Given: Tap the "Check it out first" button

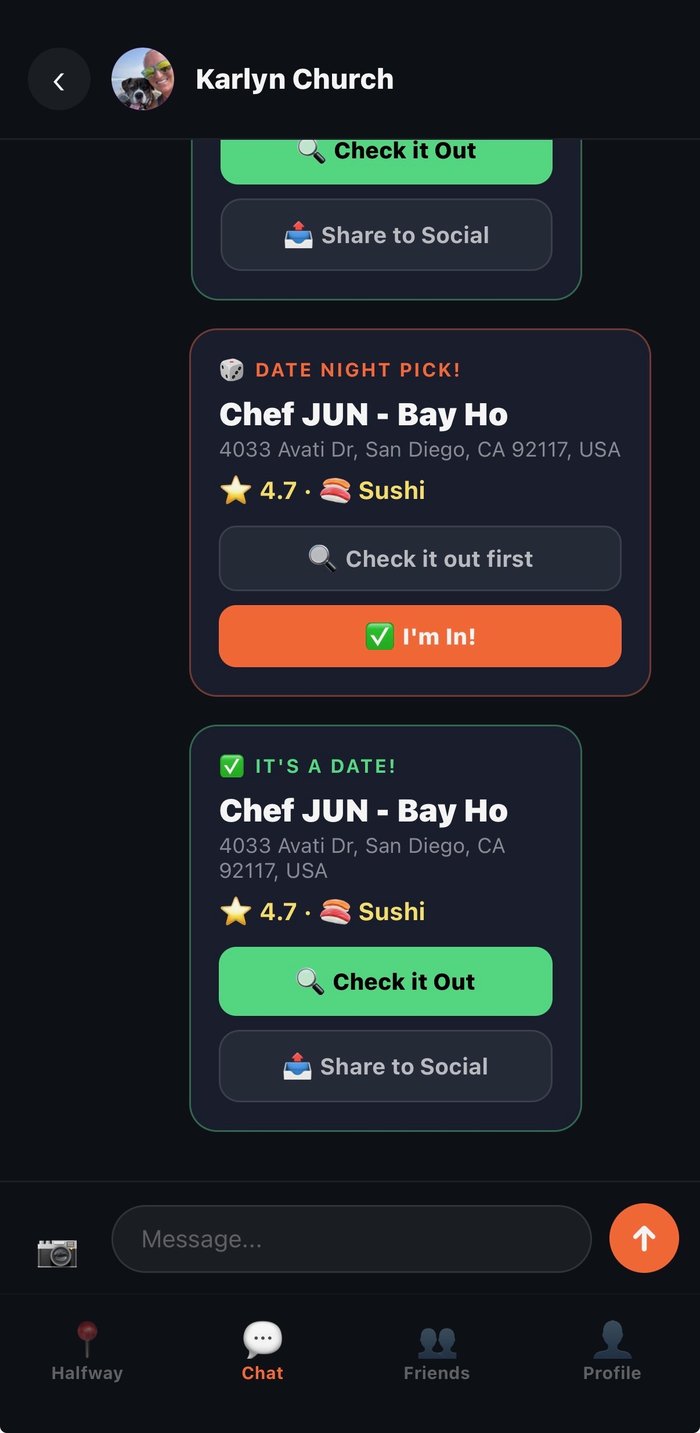Looking at the screenshot, I should pos(420,558).
